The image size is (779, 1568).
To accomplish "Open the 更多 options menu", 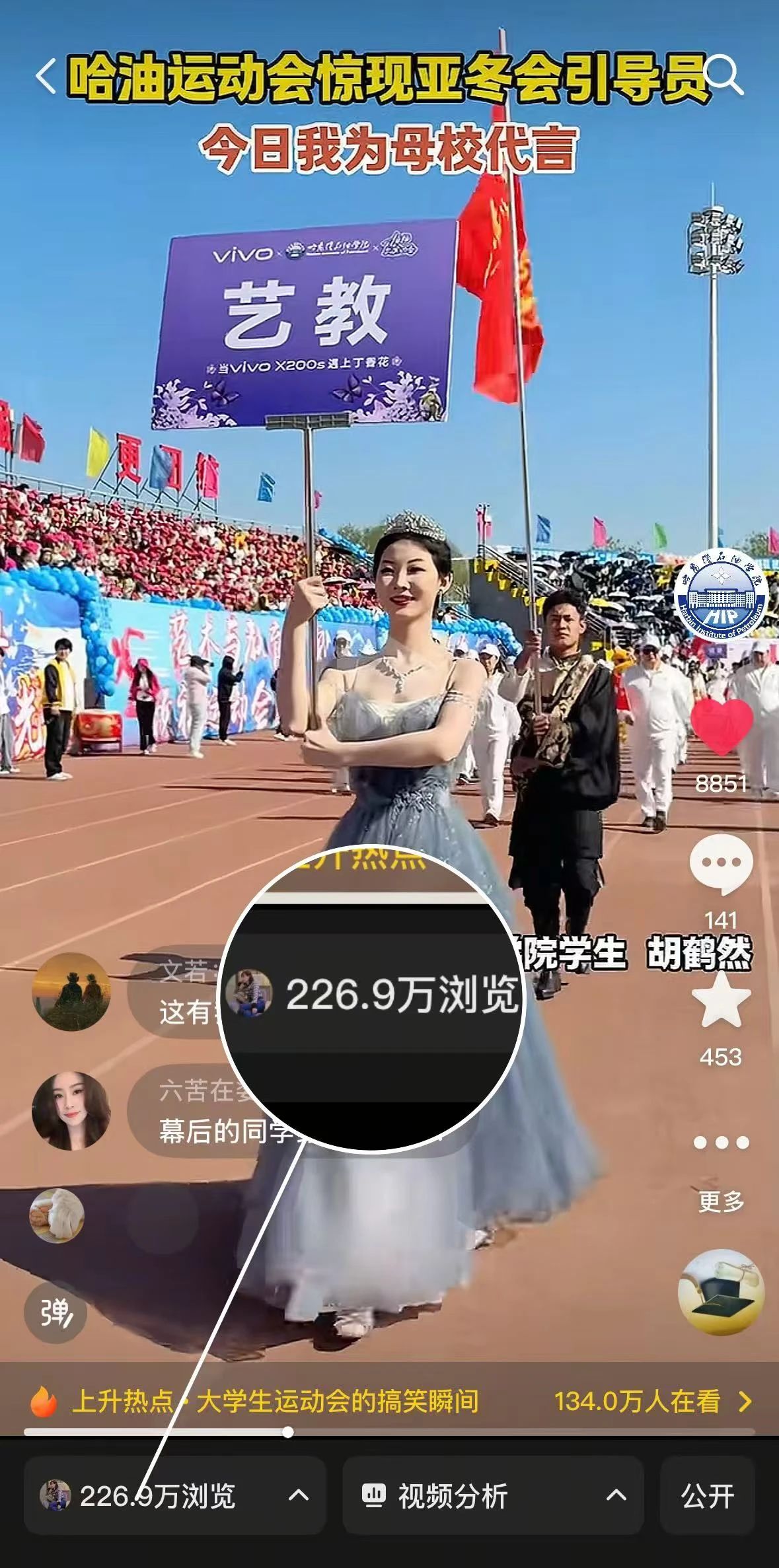I will pos(721,1145).
